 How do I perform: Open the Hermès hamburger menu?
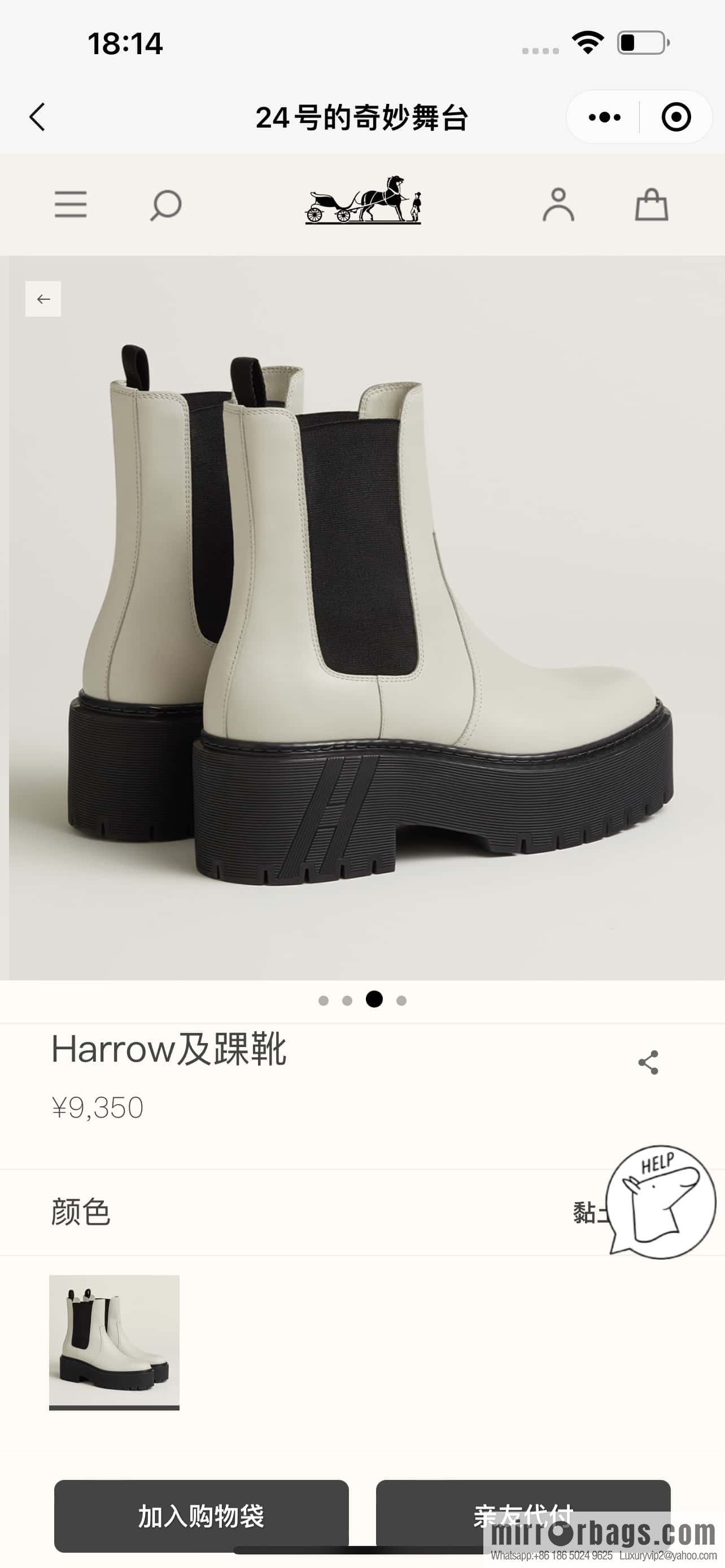point(71,205)
